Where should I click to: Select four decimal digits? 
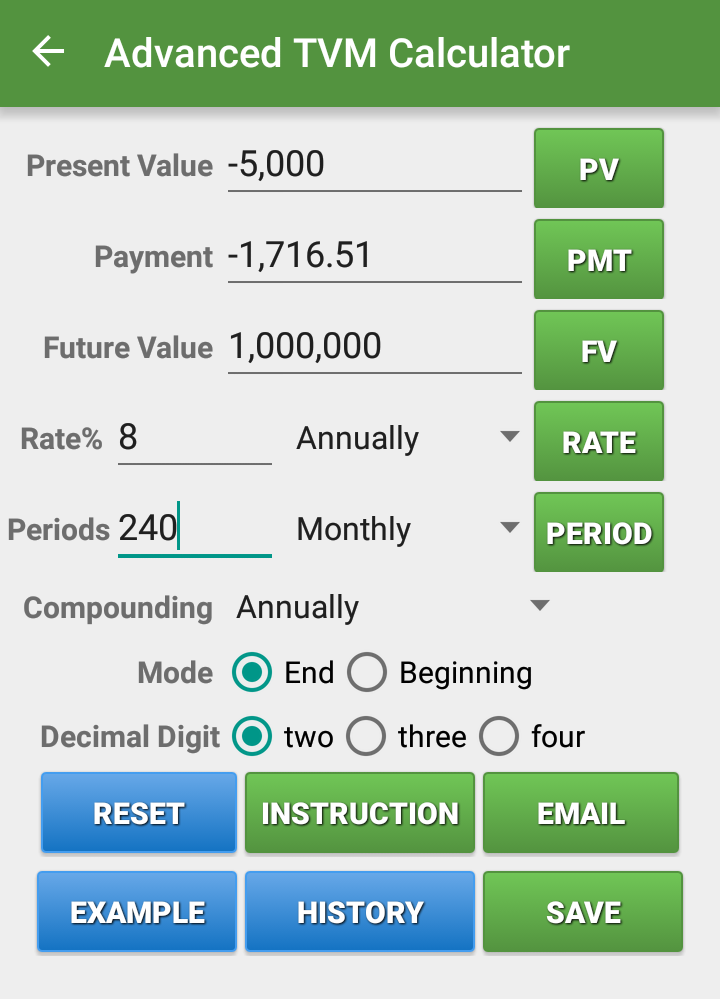(499, 737)
